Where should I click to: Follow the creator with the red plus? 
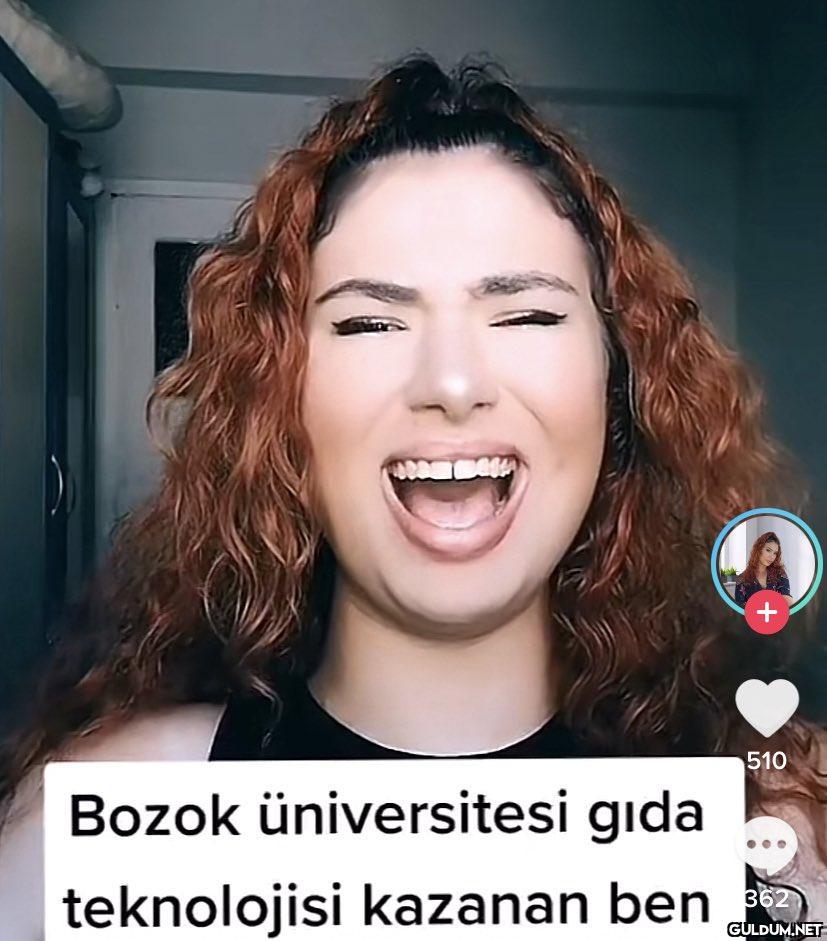(x=767, y=612)
